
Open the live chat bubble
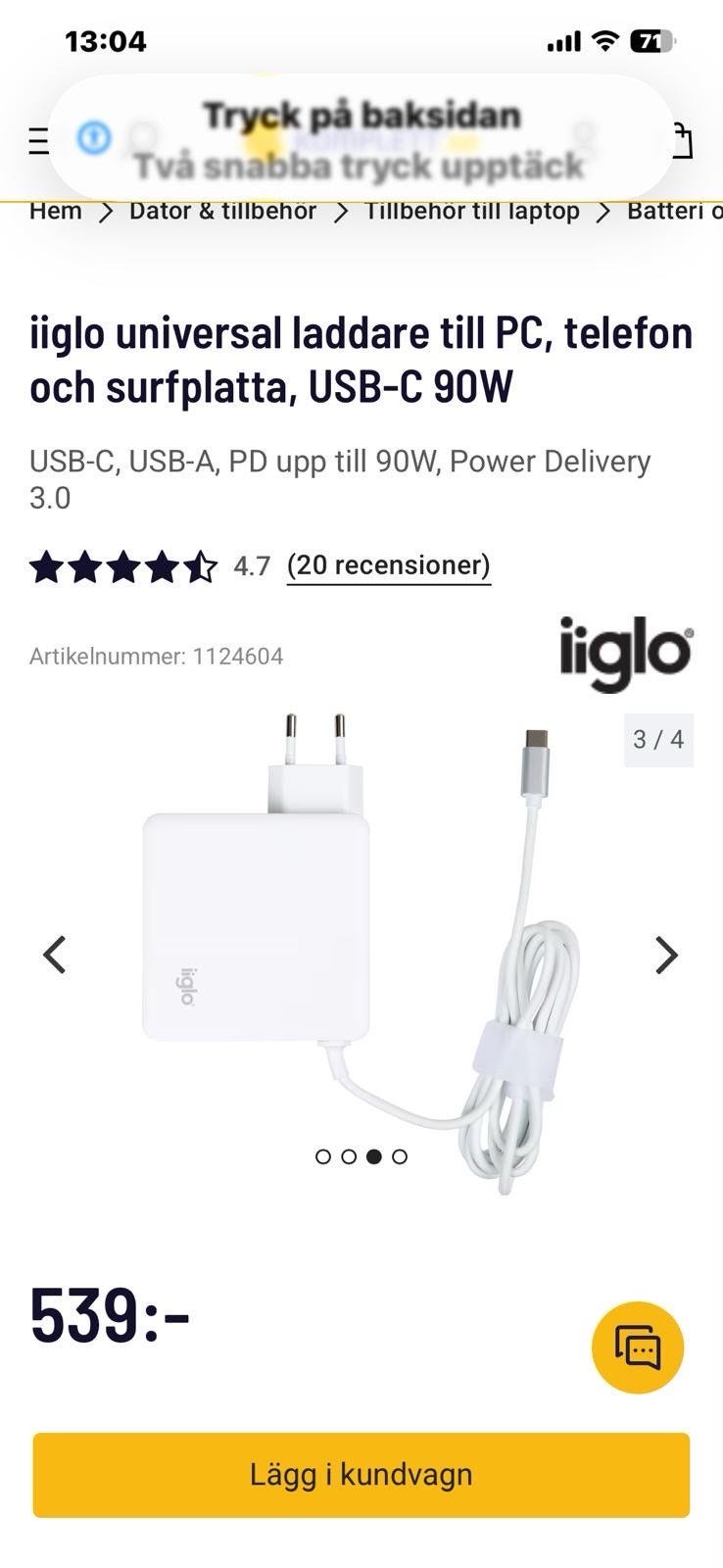[638, 1347]
